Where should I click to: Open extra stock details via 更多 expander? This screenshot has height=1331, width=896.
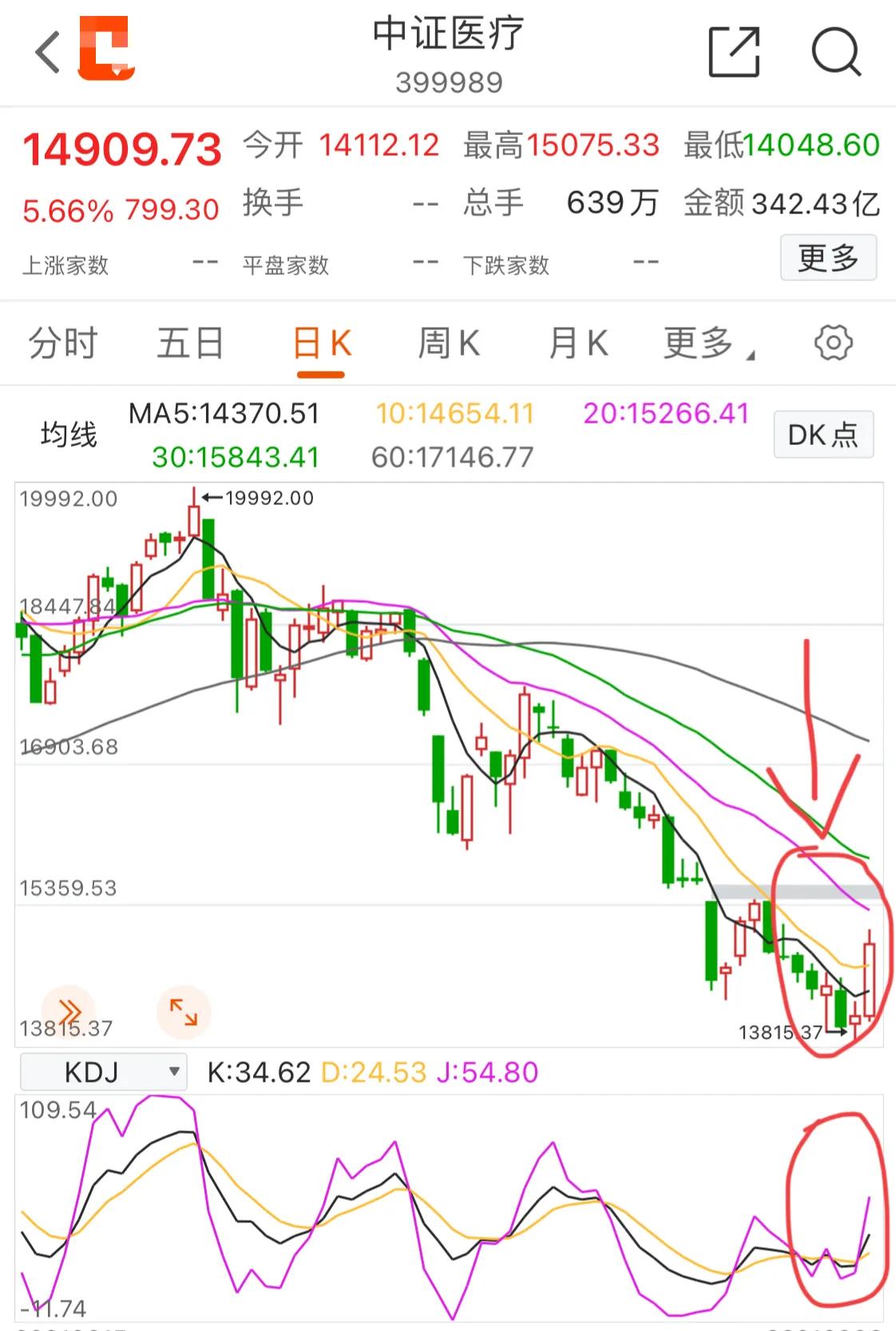coord(828,257)
